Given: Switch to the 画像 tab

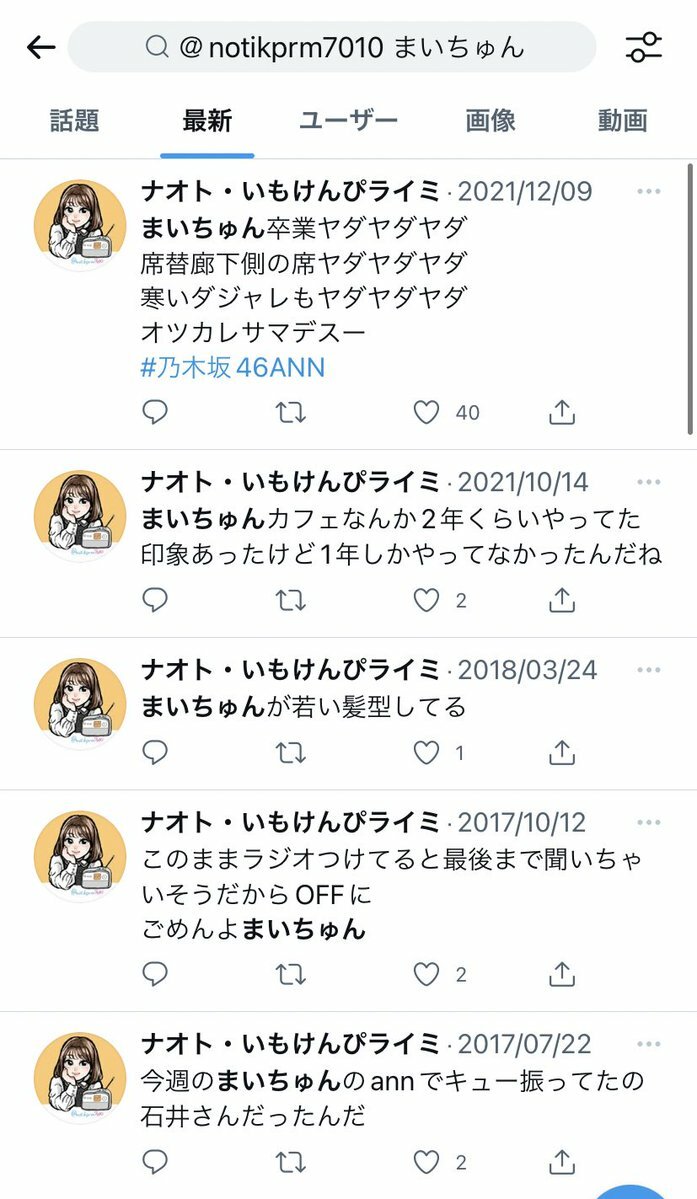Looking at the screenshot, I should (x=490, y=122).
